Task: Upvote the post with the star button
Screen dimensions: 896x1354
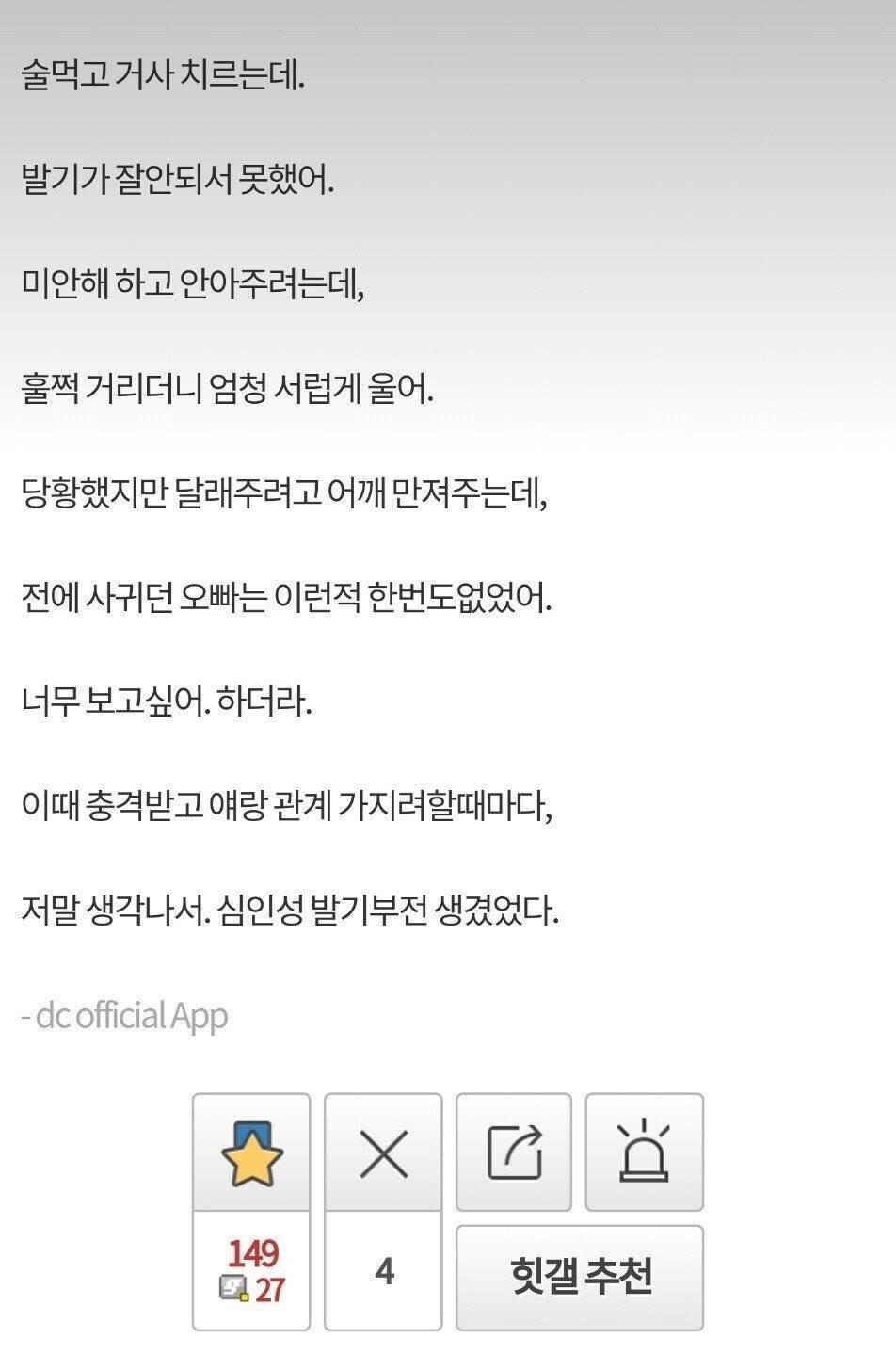Action: tap(251, 1153)
